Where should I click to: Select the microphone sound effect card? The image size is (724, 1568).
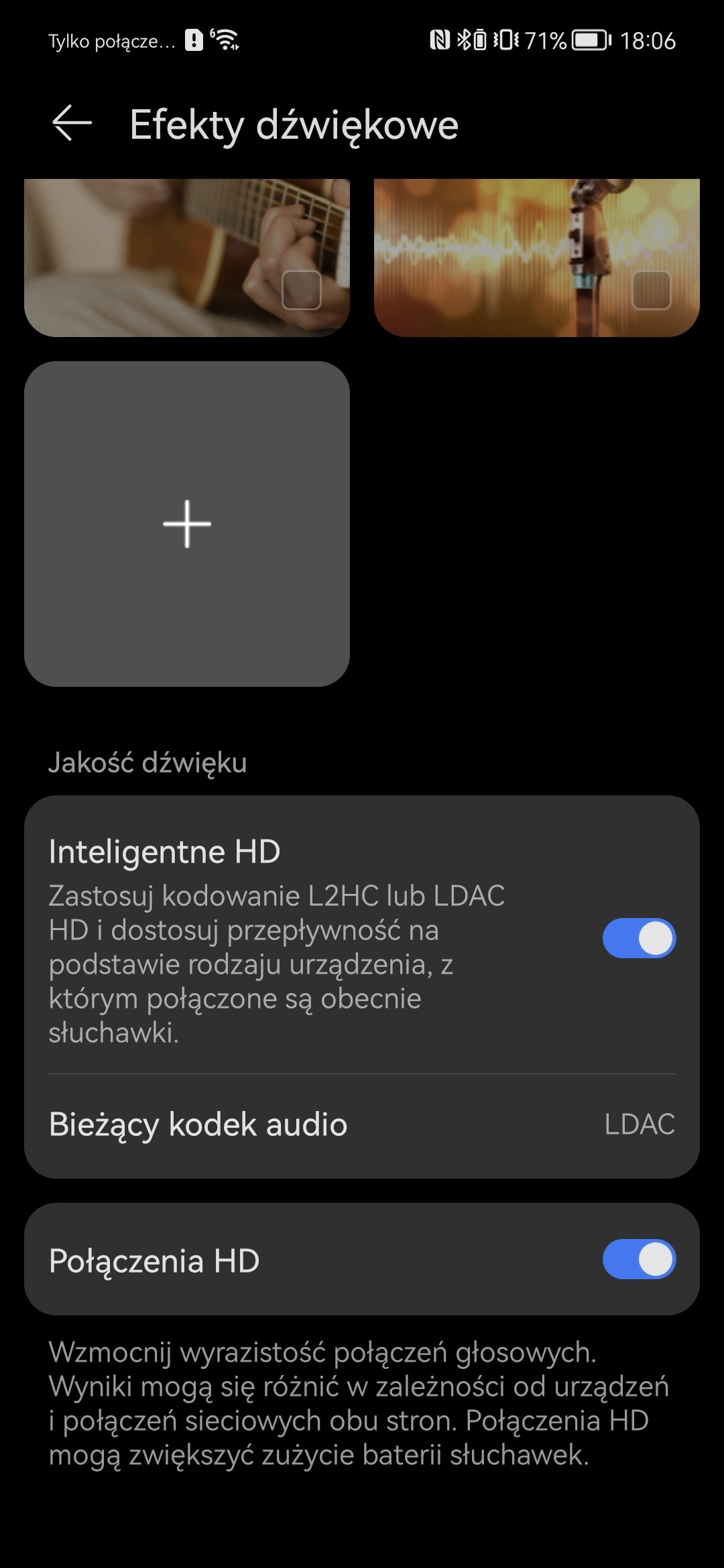pyautogui.click(x=537, y=257)
